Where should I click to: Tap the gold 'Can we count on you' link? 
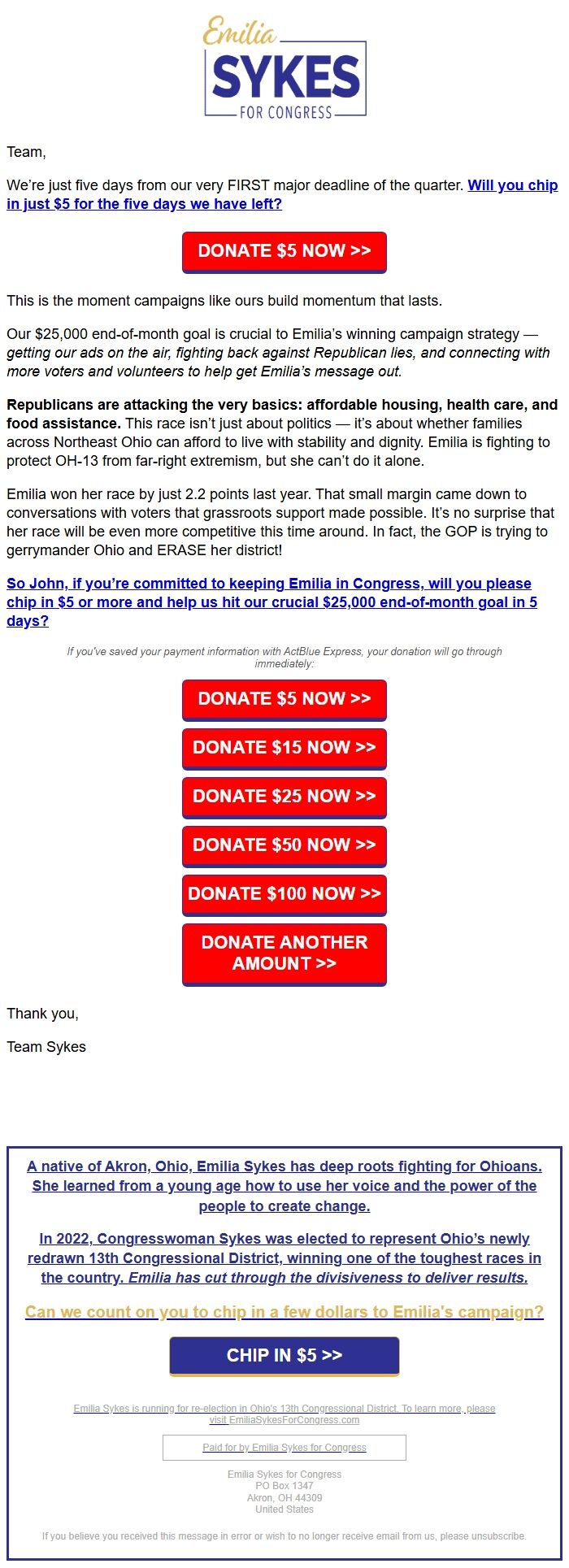coord(284,1312)
